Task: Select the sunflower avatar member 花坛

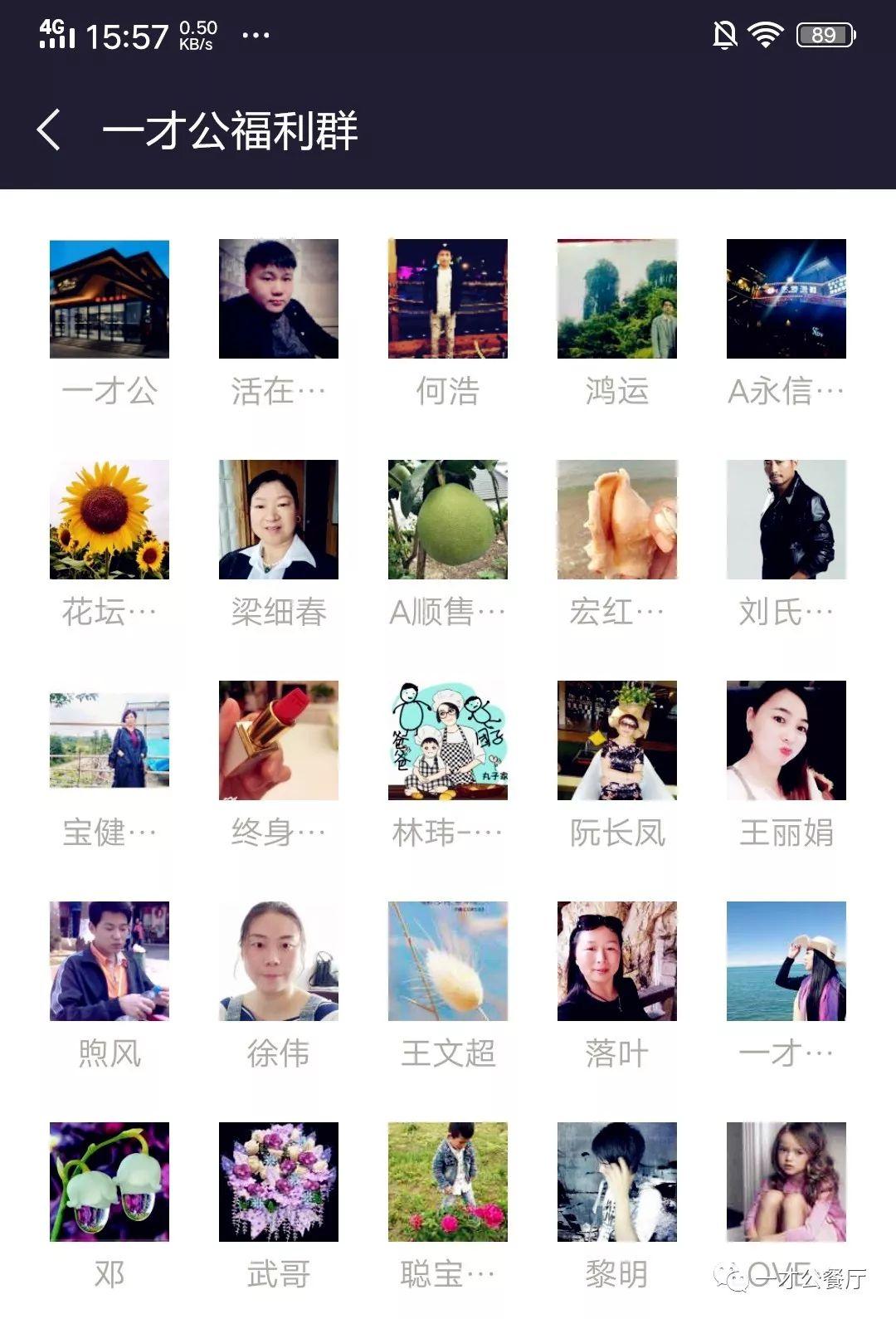Action: click(109, 520)
